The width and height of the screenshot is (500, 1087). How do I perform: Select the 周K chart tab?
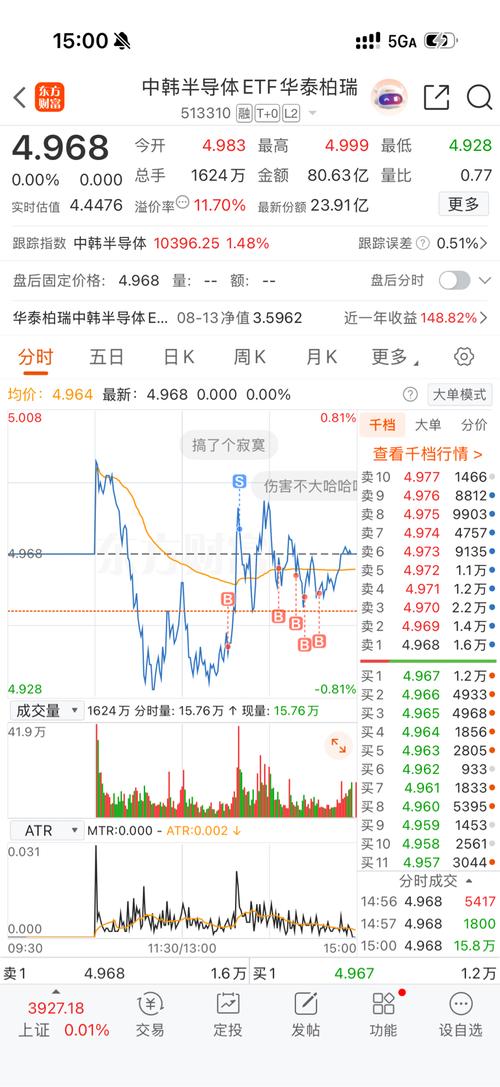[250, 357]
